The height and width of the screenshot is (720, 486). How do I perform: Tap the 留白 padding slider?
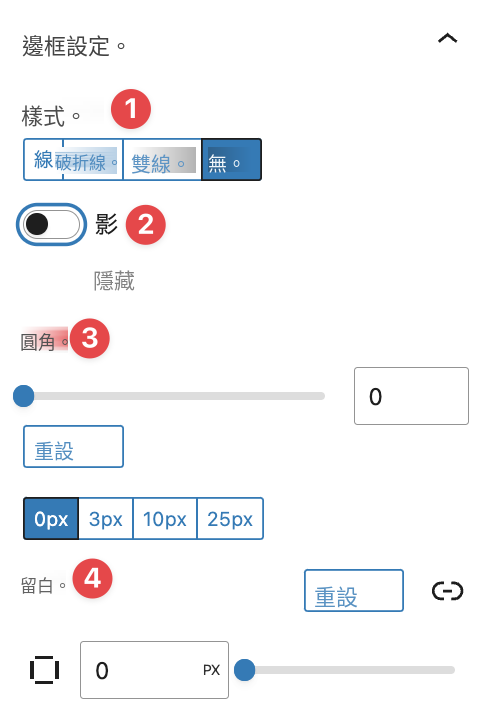[345, 670]
